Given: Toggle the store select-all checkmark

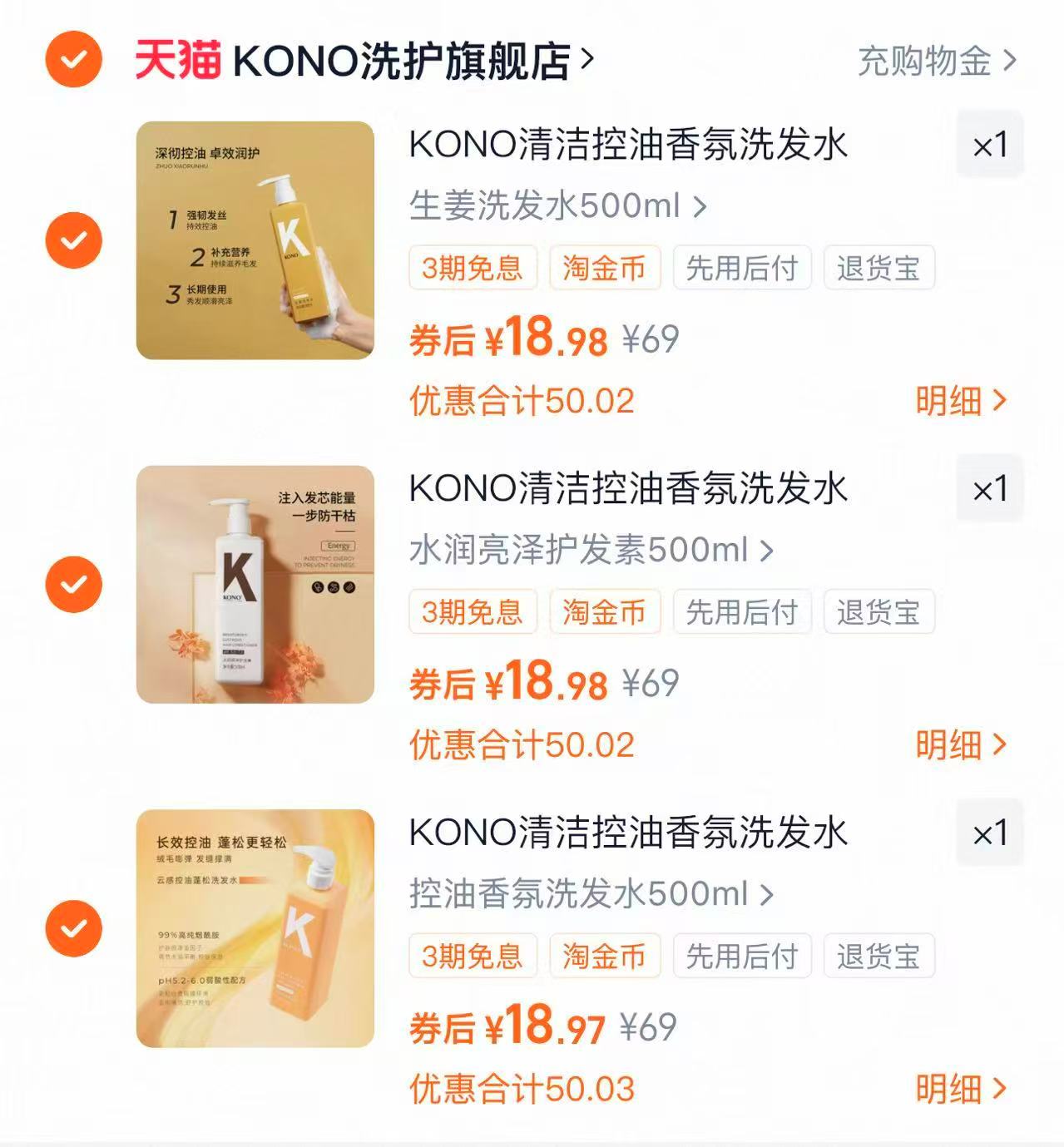Looking at the screenshot, I should click(x=73, y=59).
